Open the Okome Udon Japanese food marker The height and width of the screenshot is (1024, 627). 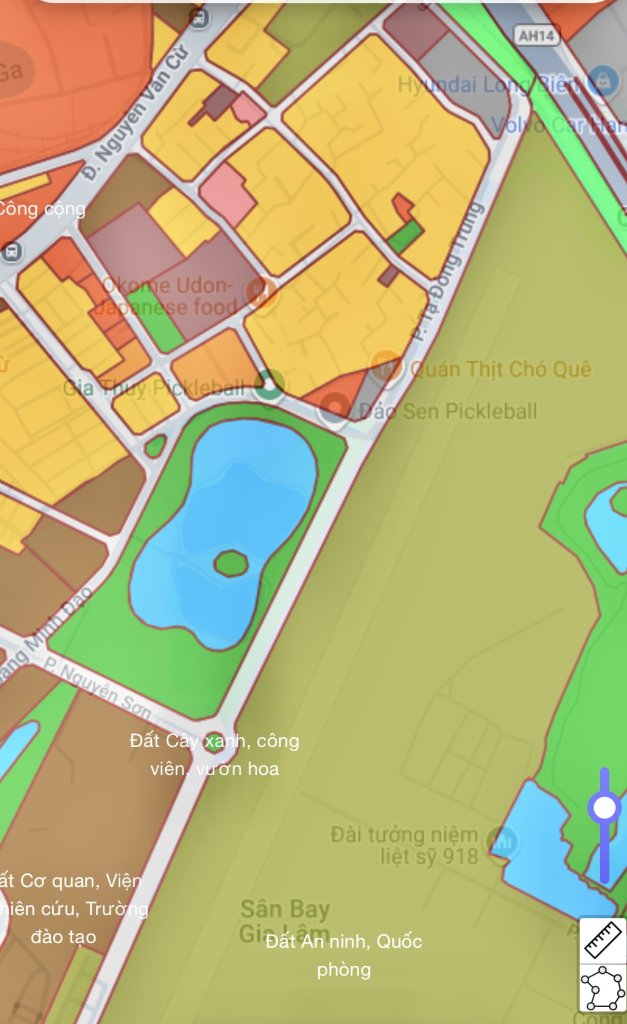coord(262,293)
